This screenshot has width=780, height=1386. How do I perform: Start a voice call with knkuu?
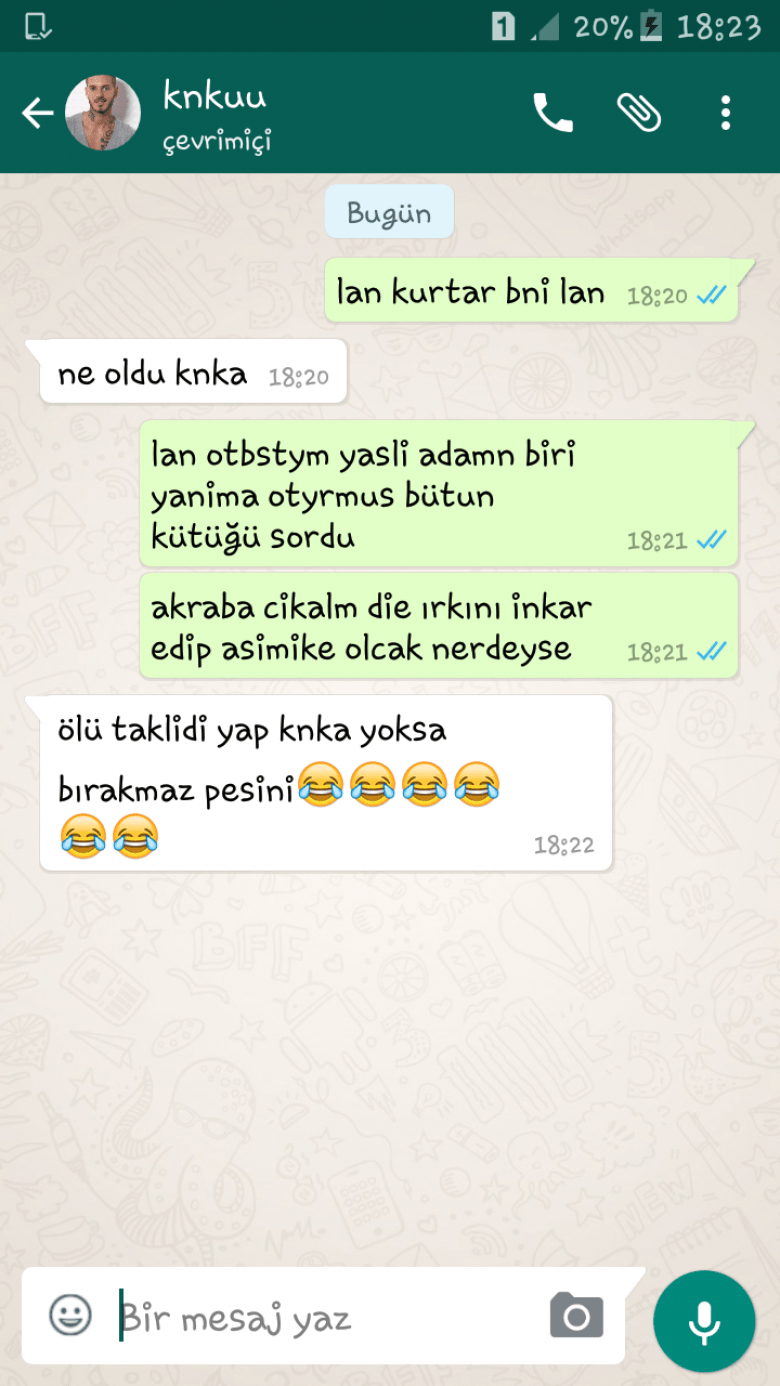coord(552,113)
